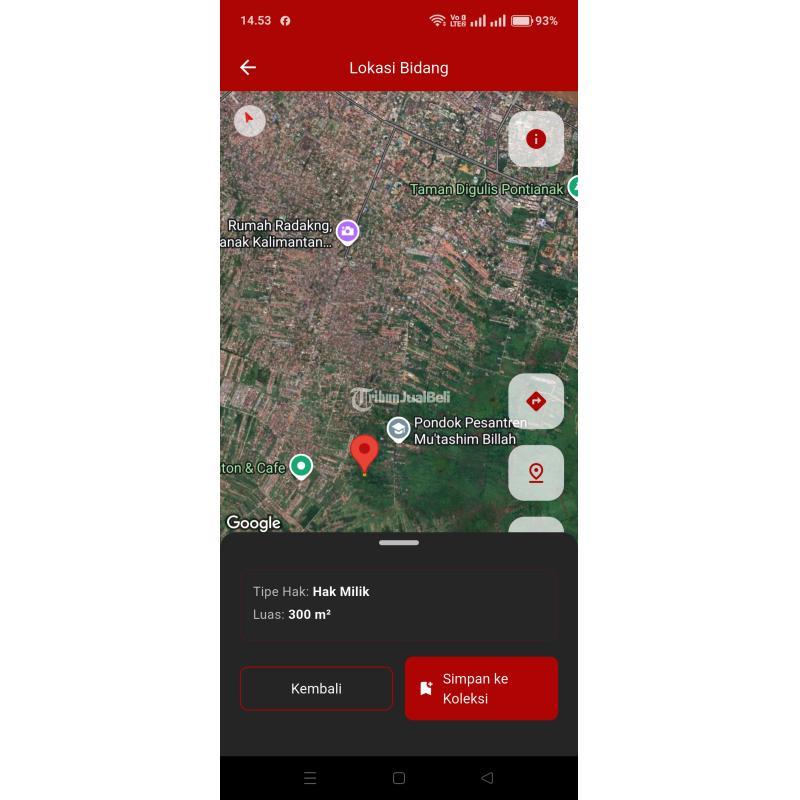Save the parcel with Simpan ke Koleksi
This screenshot has width=800, height=800.
(481, 689)
